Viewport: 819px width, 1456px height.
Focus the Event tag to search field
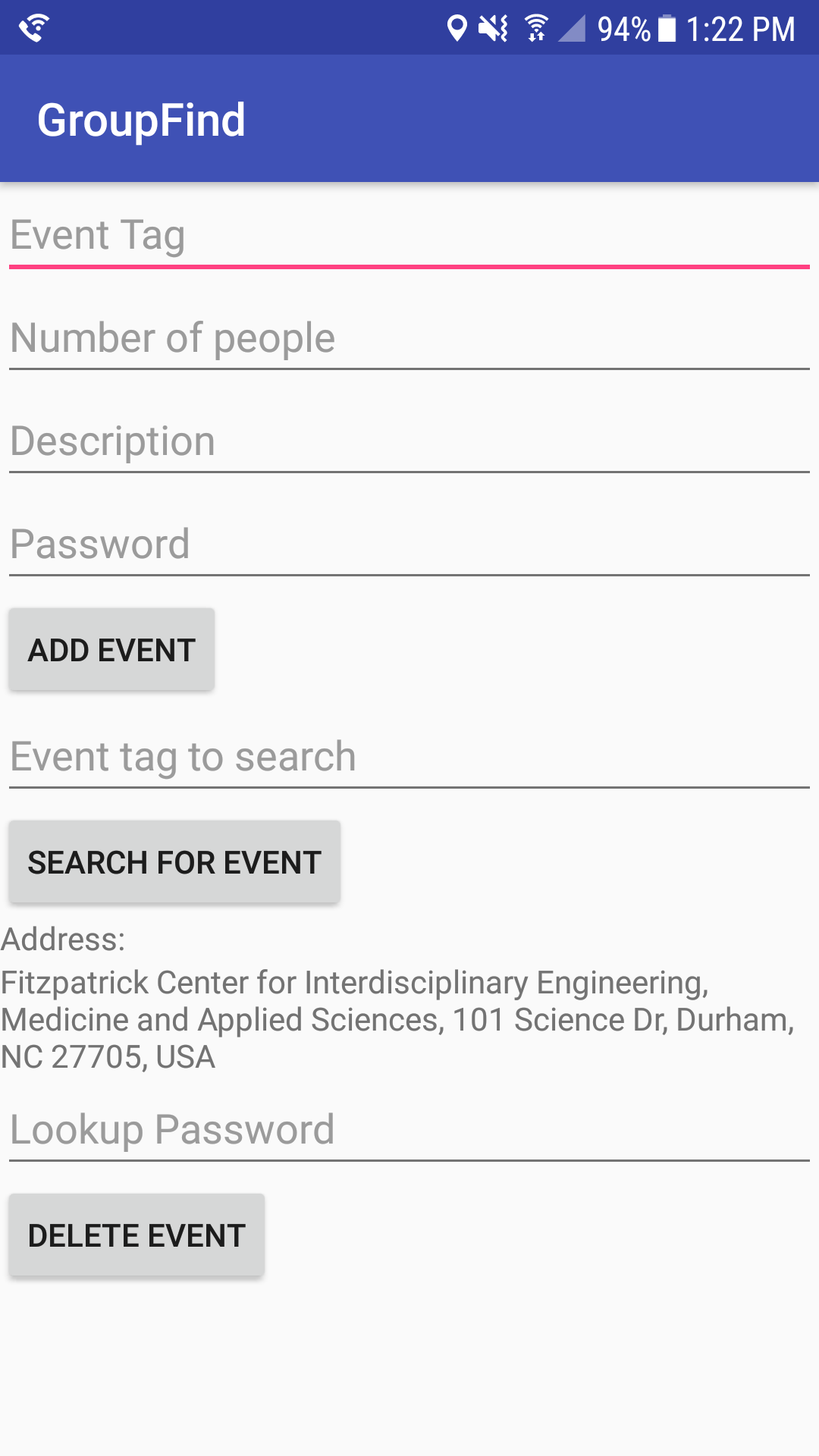pyautogui.click(x=409, y=758)
